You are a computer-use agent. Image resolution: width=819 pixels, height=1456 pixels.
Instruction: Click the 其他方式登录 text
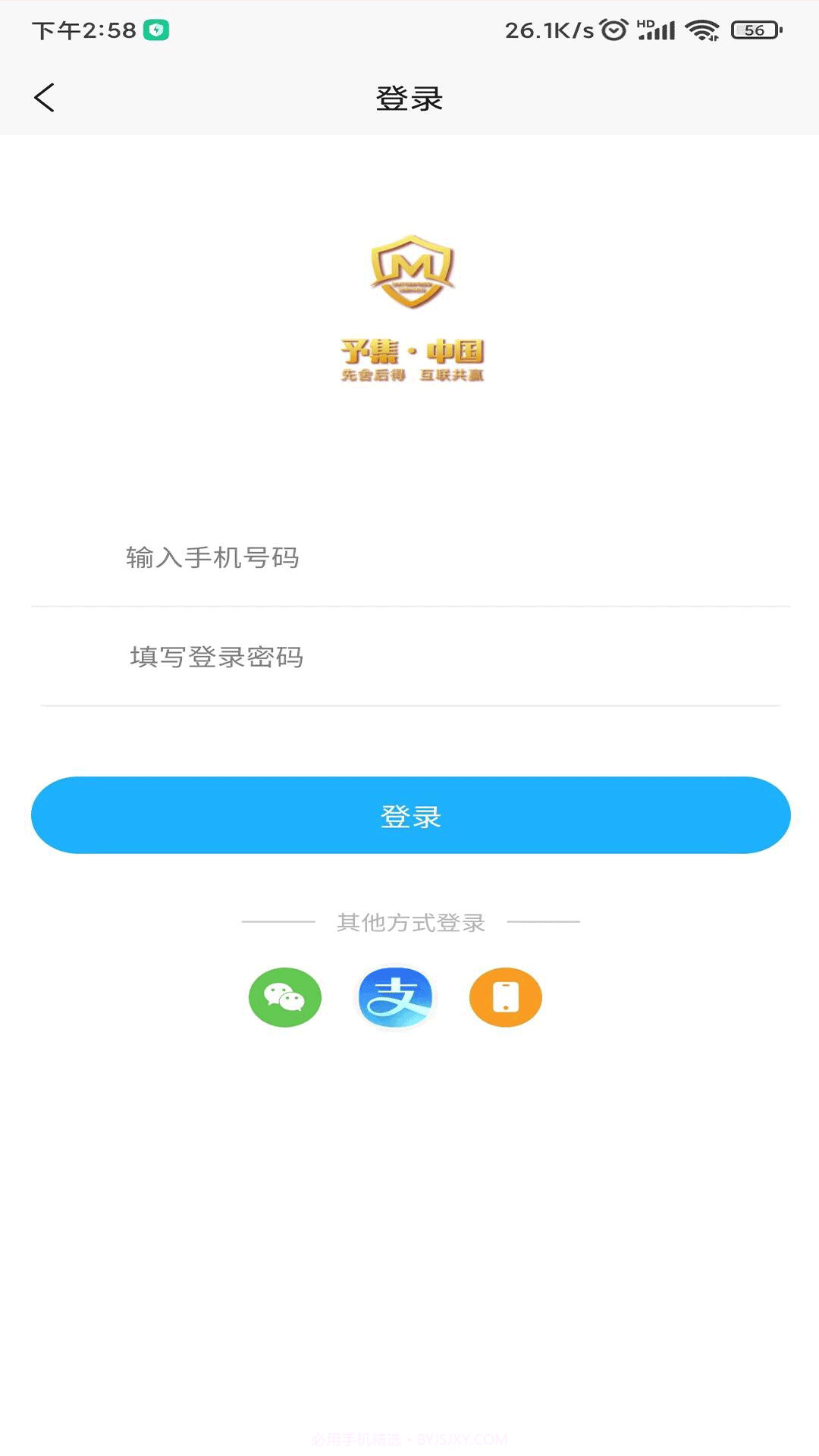(x=409, y=923)
